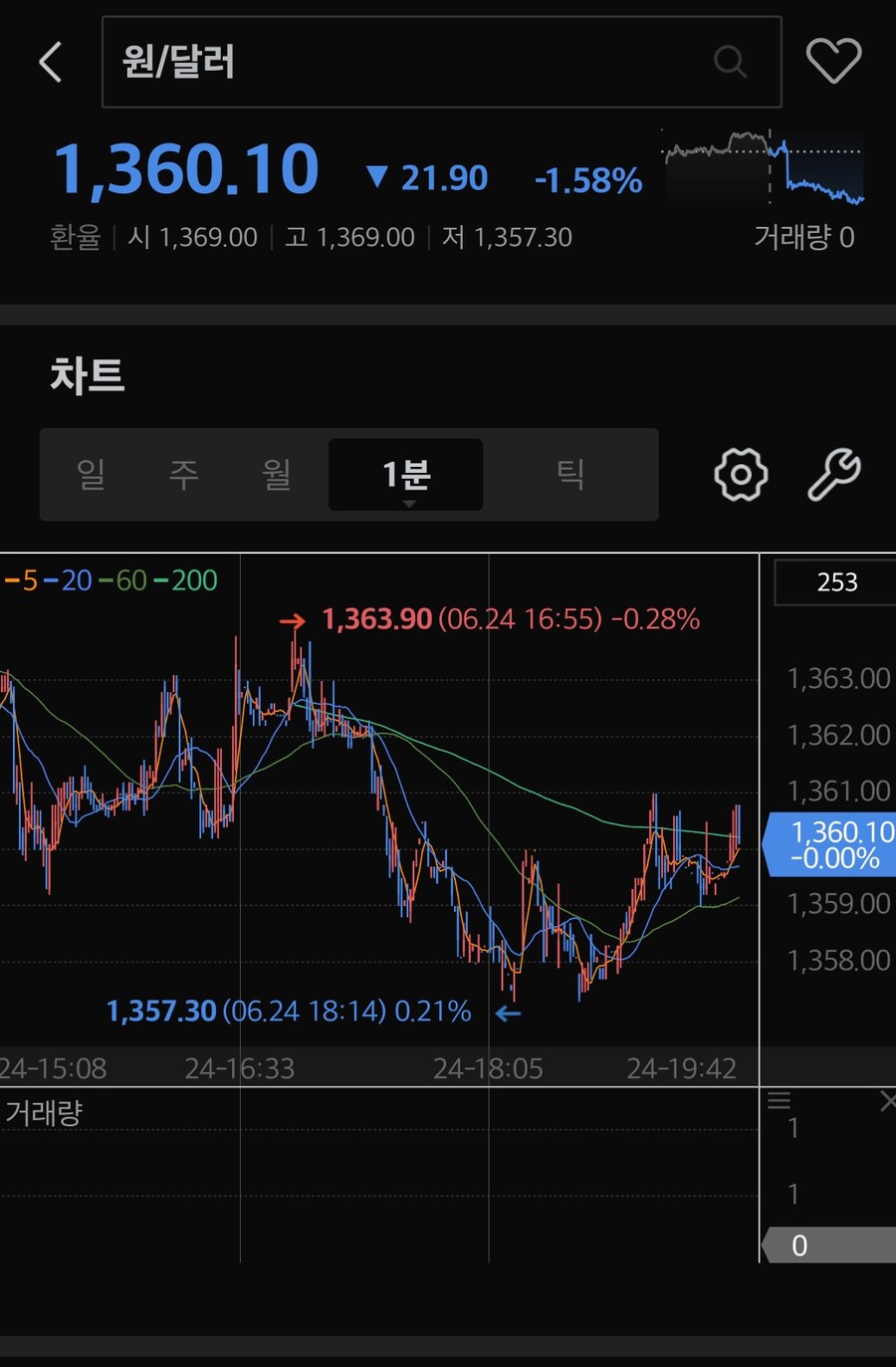Open the mini intraday chart thumbnail
The height and width of the screenshot is (1367, 896).
tap(764, 167)
